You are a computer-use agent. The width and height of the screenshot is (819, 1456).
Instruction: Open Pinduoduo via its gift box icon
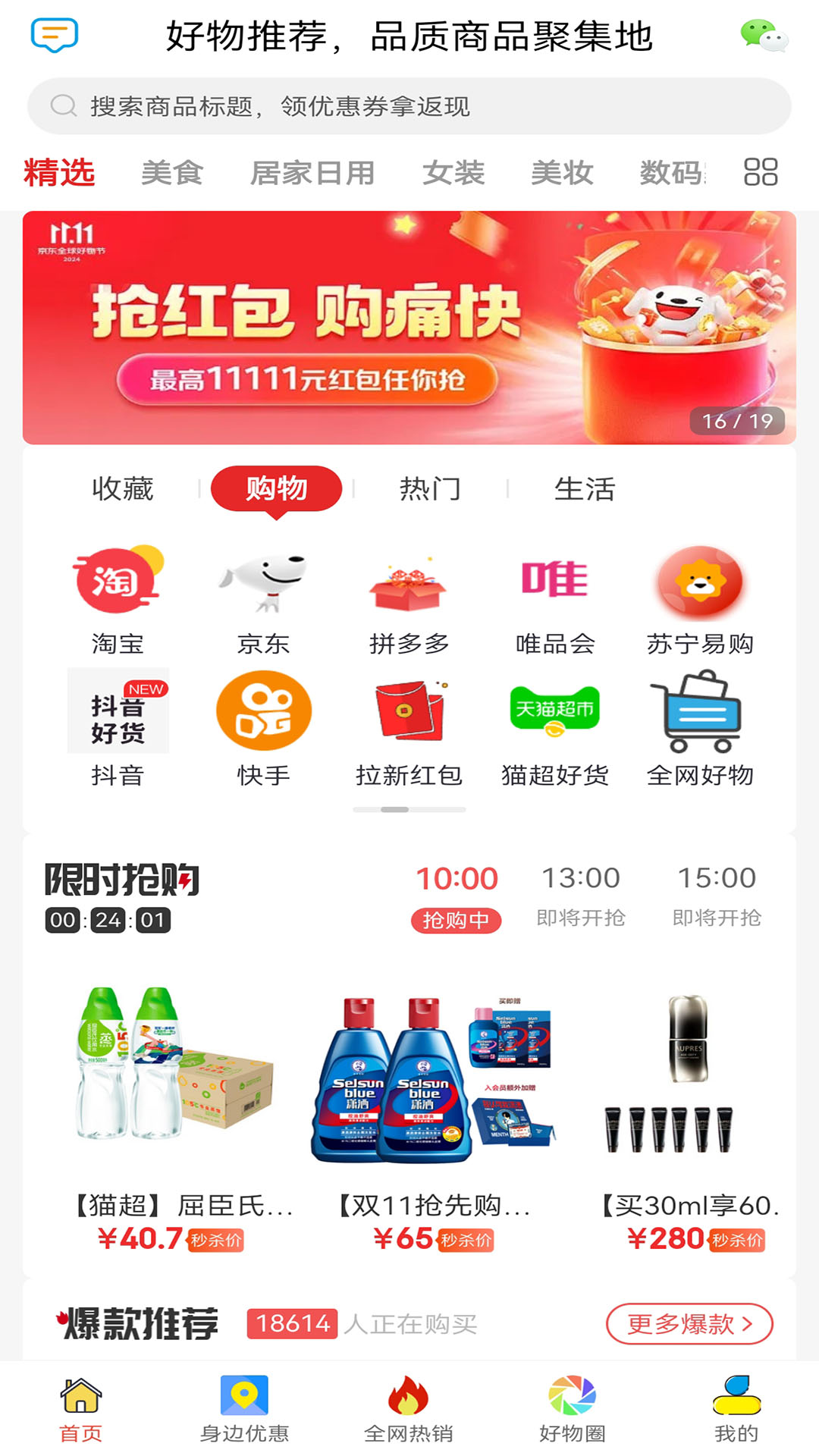(x=409, y=582)
